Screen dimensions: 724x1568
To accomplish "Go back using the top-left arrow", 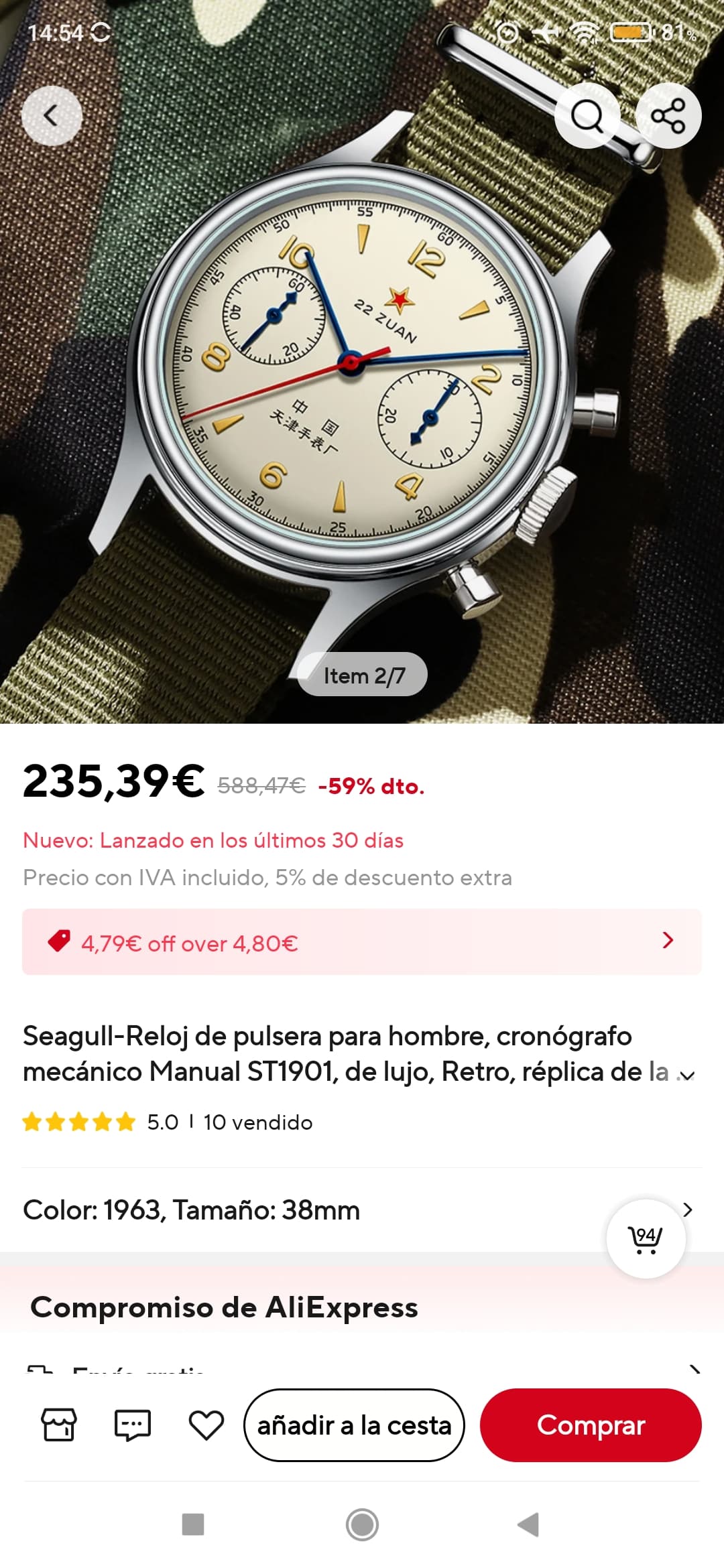I will (52, 116).
